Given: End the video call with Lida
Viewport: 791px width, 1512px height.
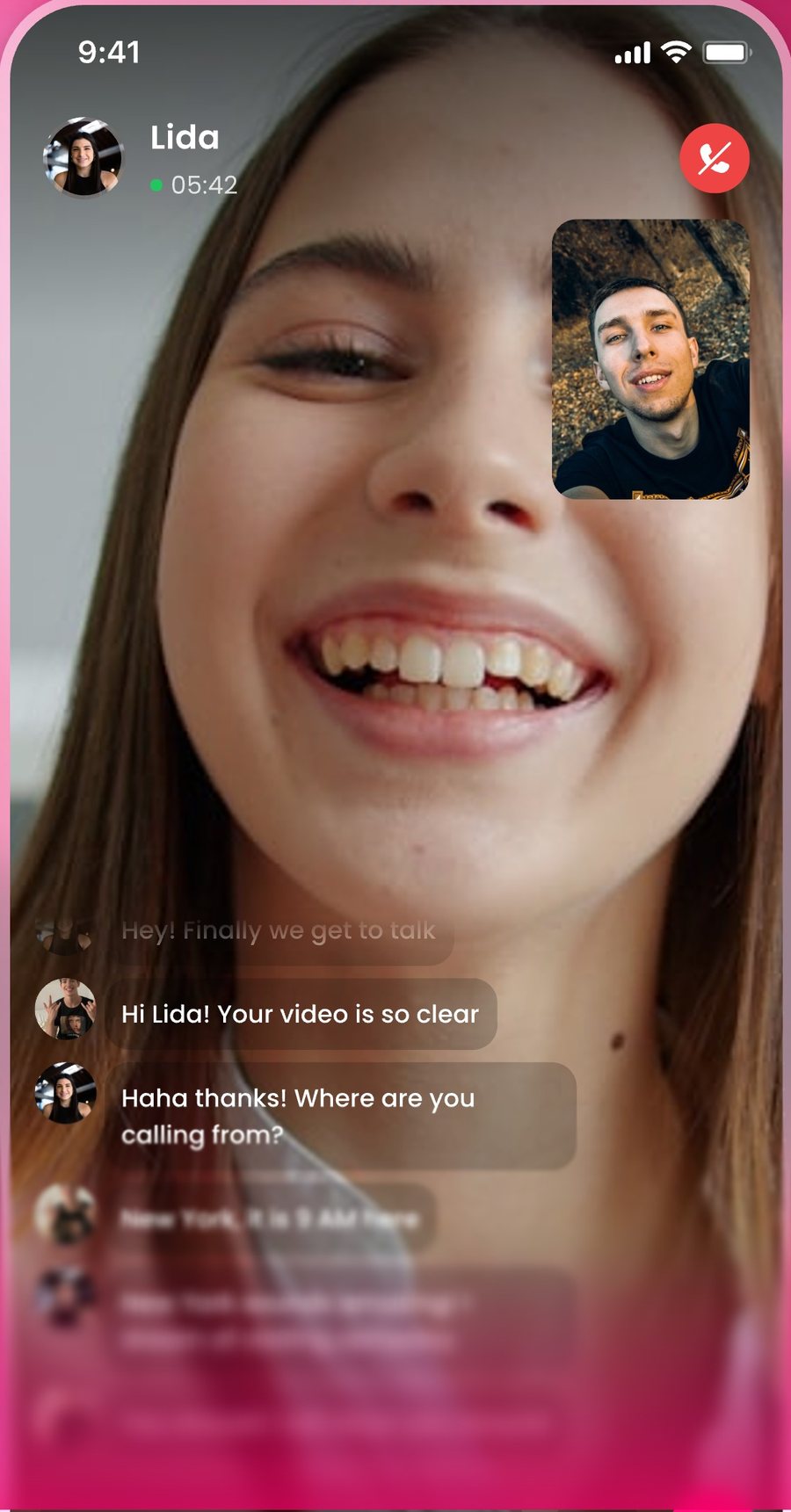Looking at the screenshot, I should (715, 159).
